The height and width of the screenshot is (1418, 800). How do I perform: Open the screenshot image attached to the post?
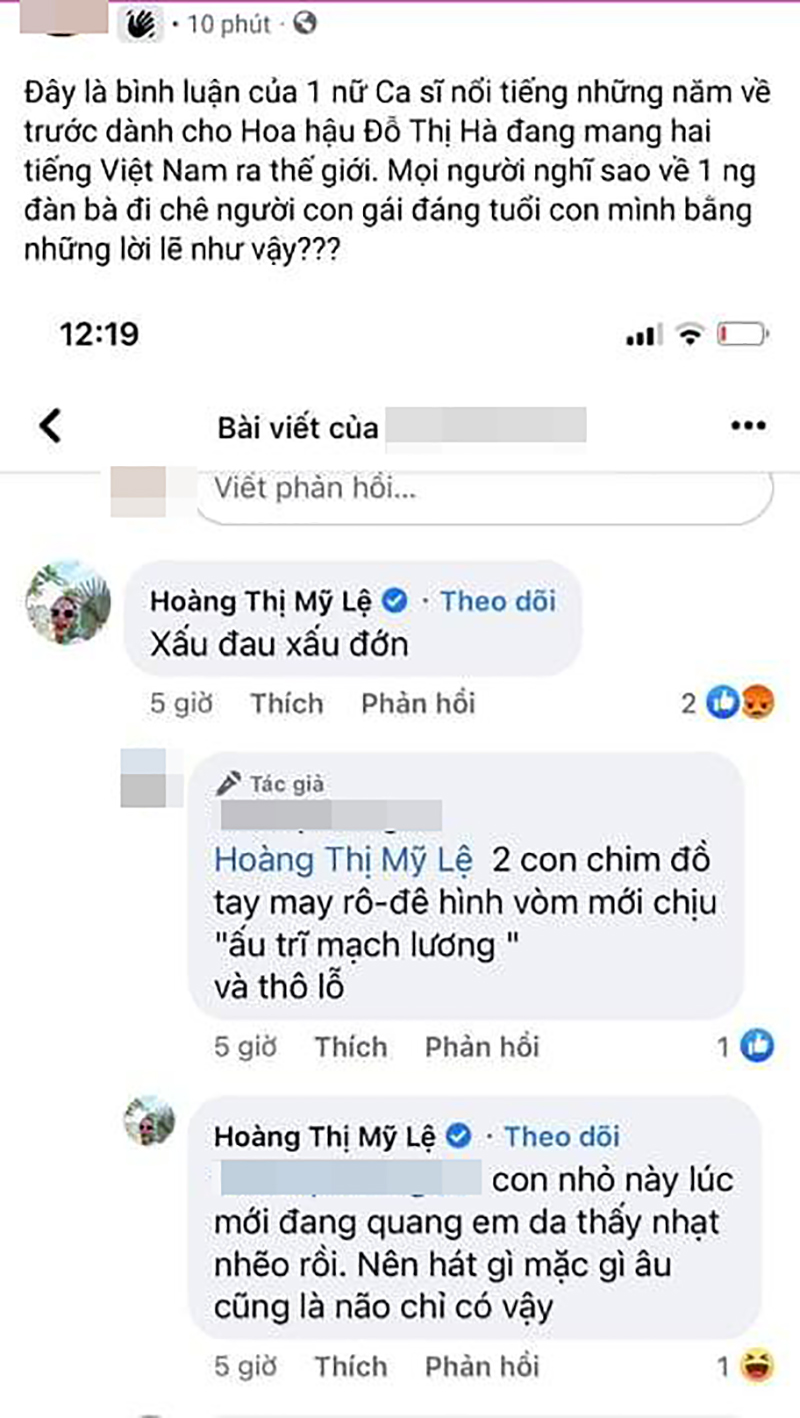coord(400,860)
